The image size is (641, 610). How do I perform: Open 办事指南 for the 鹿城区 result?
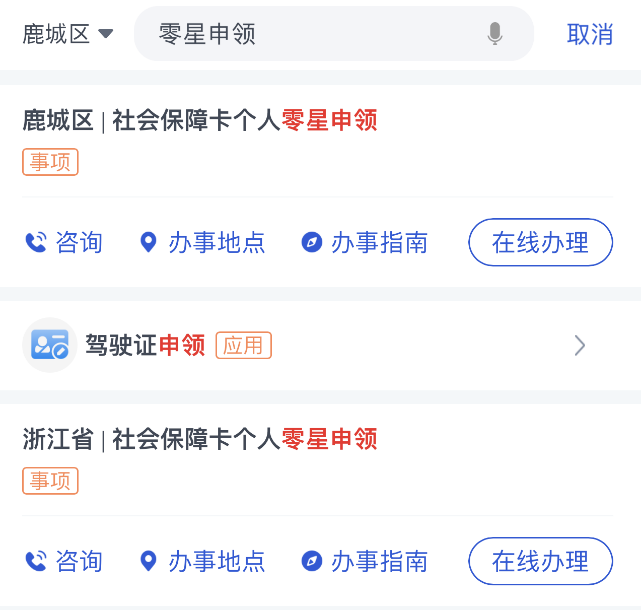point(364,242)
